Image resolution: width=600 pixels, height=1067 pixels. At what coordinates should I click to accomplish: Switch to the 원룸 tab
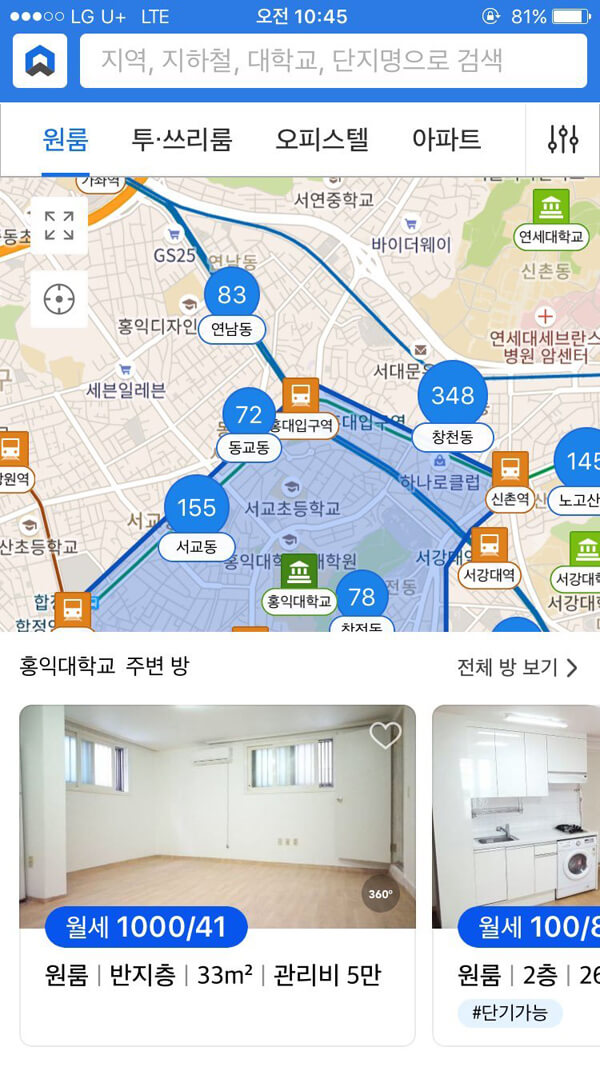pos(66,140)
